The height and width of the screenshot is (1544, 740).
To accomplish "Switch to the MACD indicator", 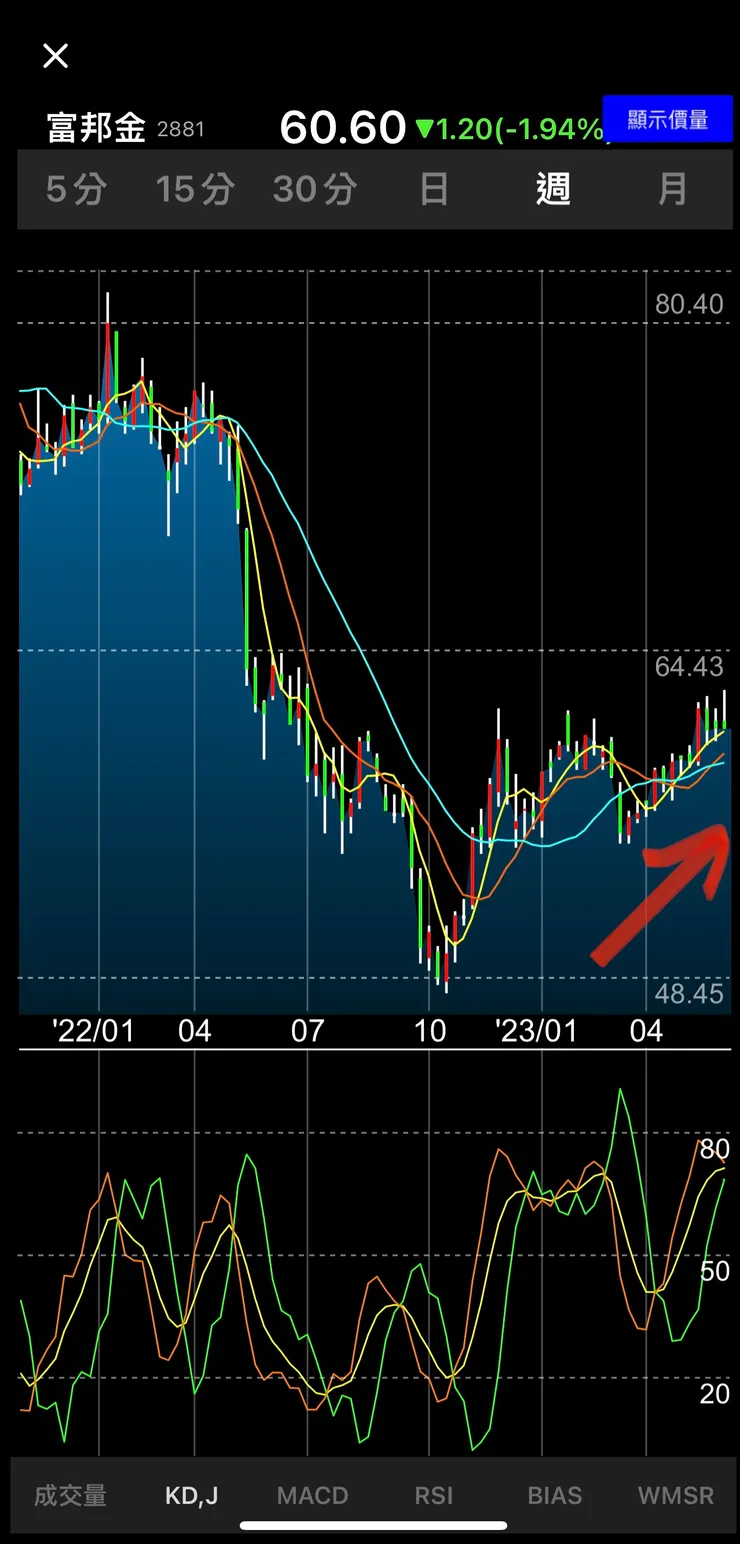I will pyautogui.click(x=312, y=1496).
